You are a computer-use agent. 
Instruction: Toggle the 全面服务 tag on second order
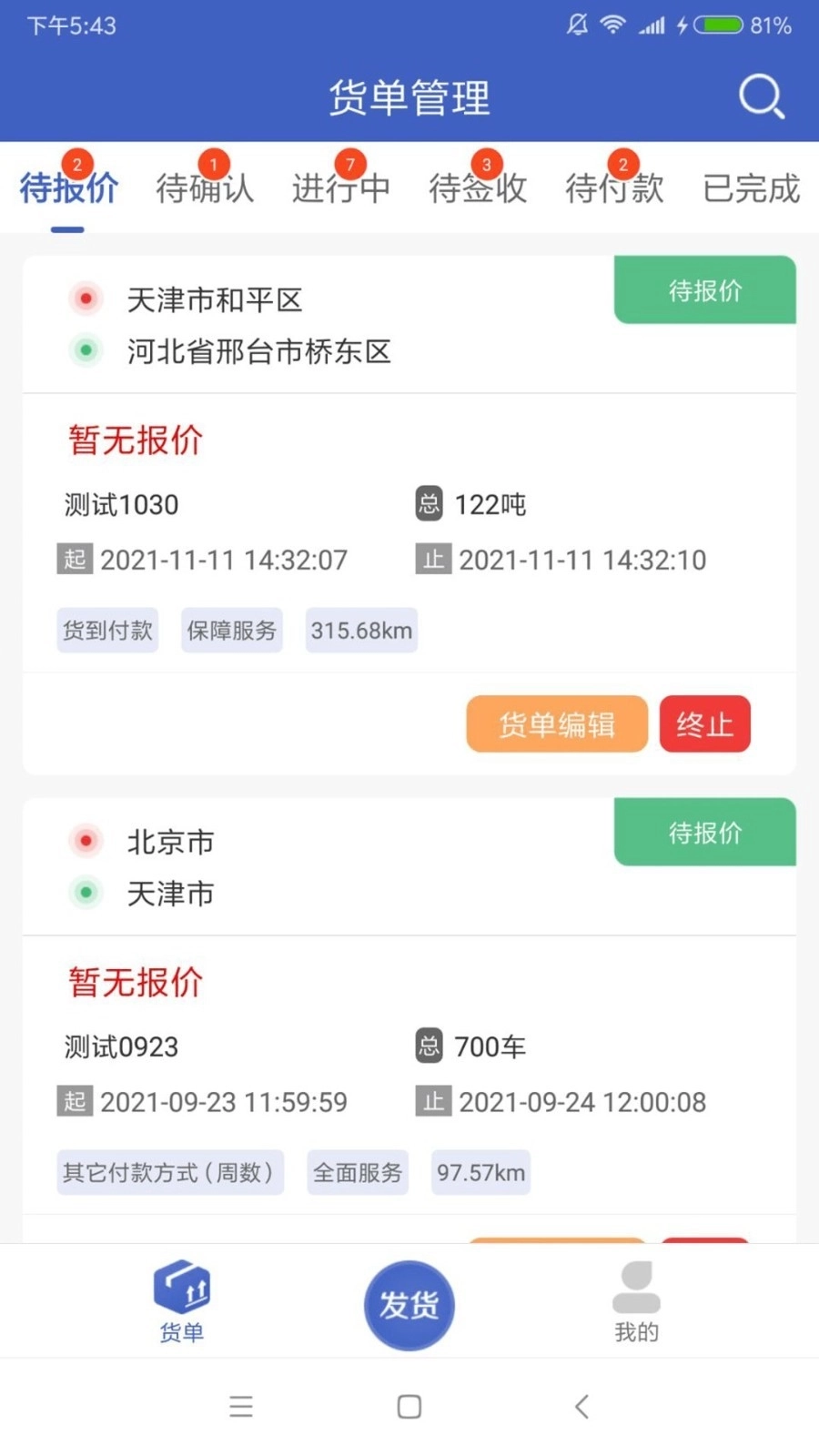pos(357,1173)
